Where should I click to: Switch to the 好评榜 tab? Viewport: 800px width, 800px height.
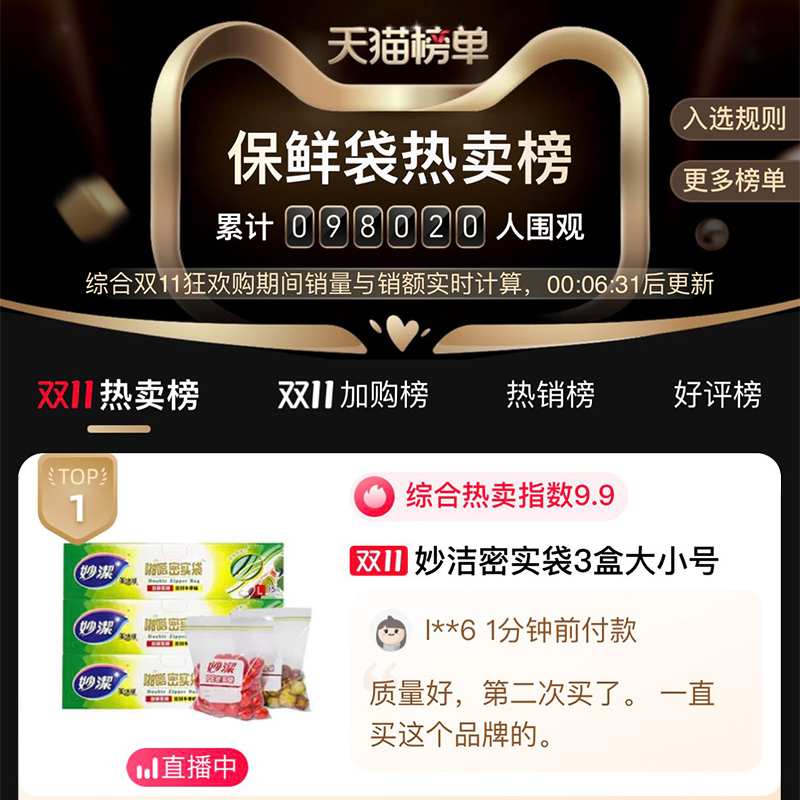[717, 395]
